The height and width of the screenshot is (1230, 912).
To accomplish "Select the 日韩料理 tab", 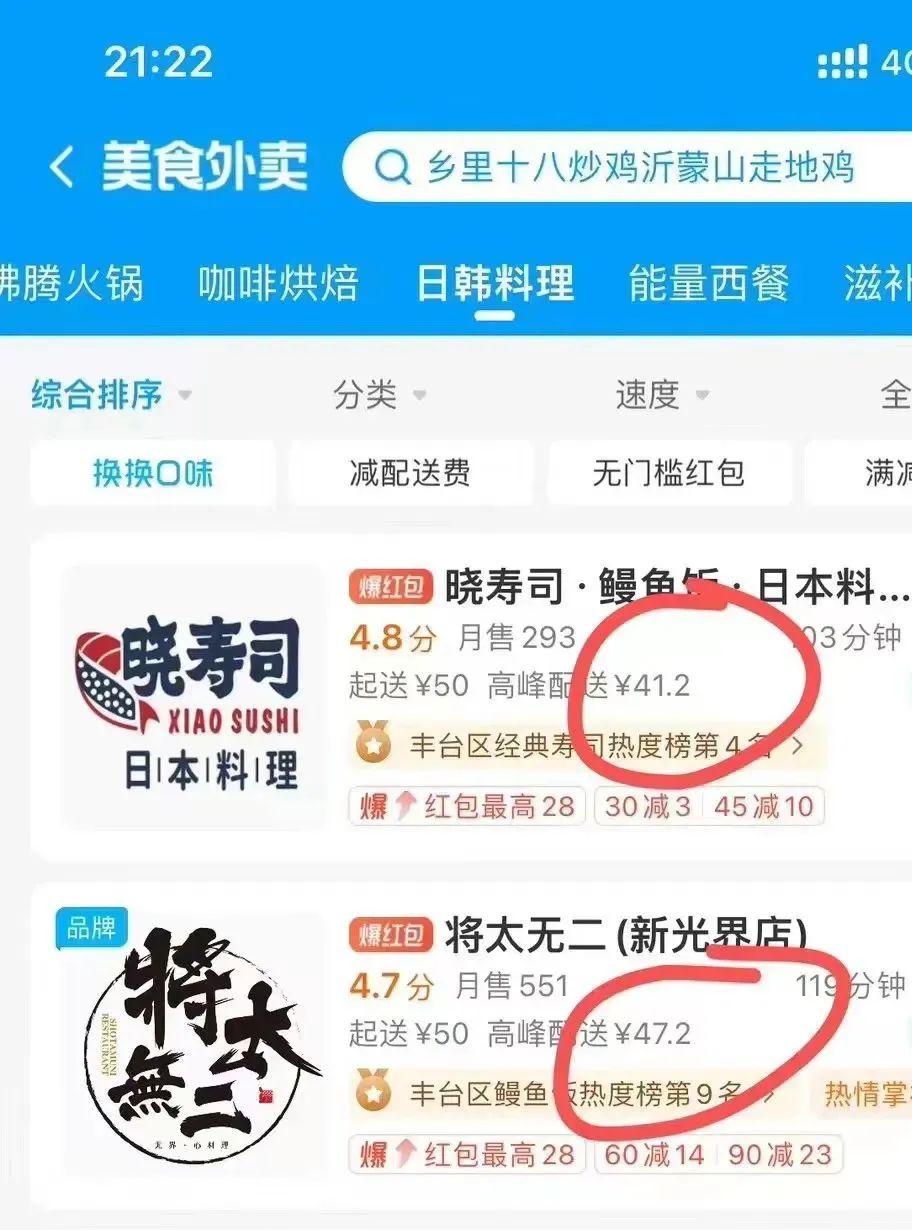I will 495,284.
